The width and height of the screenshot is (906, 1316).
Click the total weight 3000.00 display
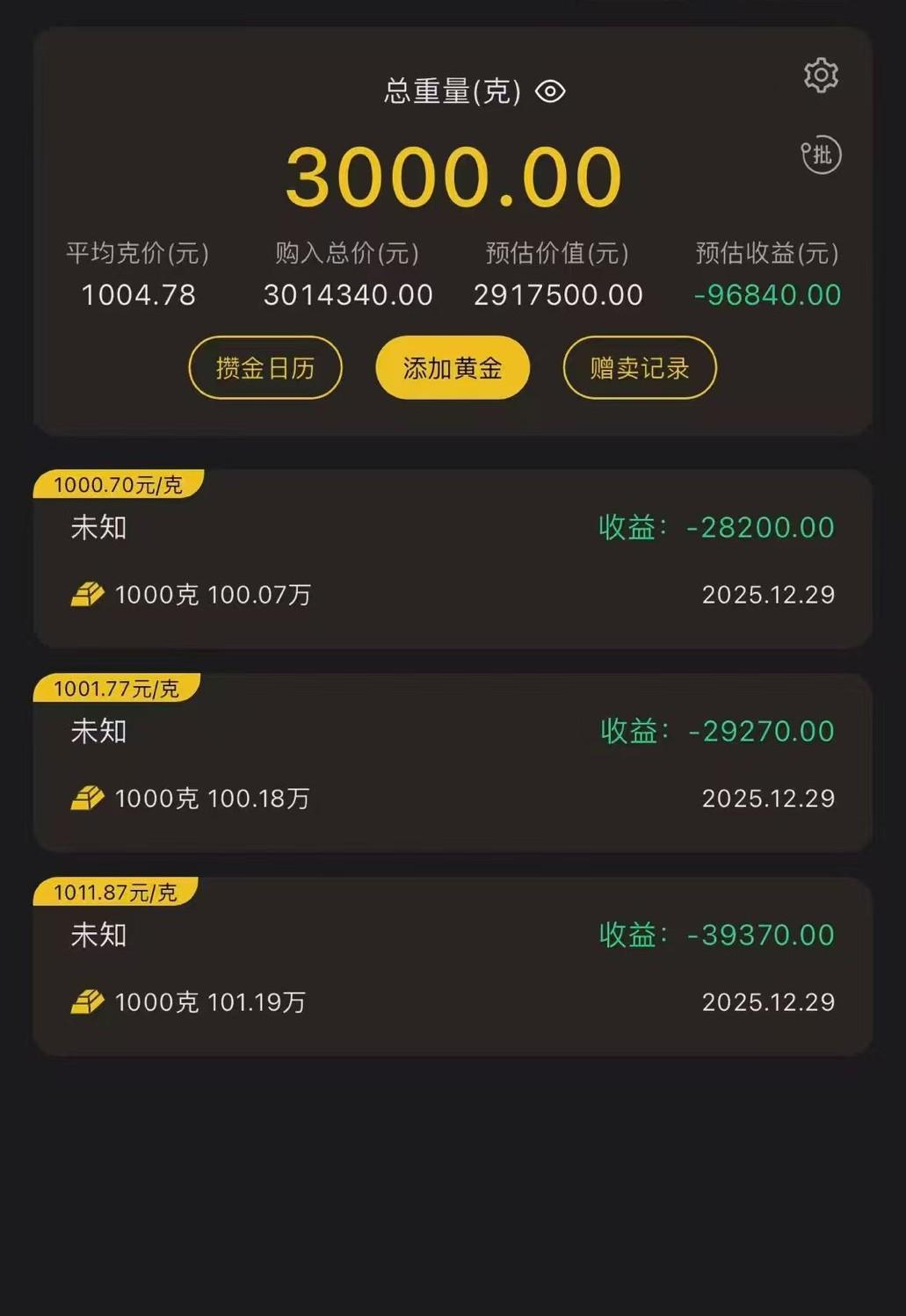coord(453,175)
